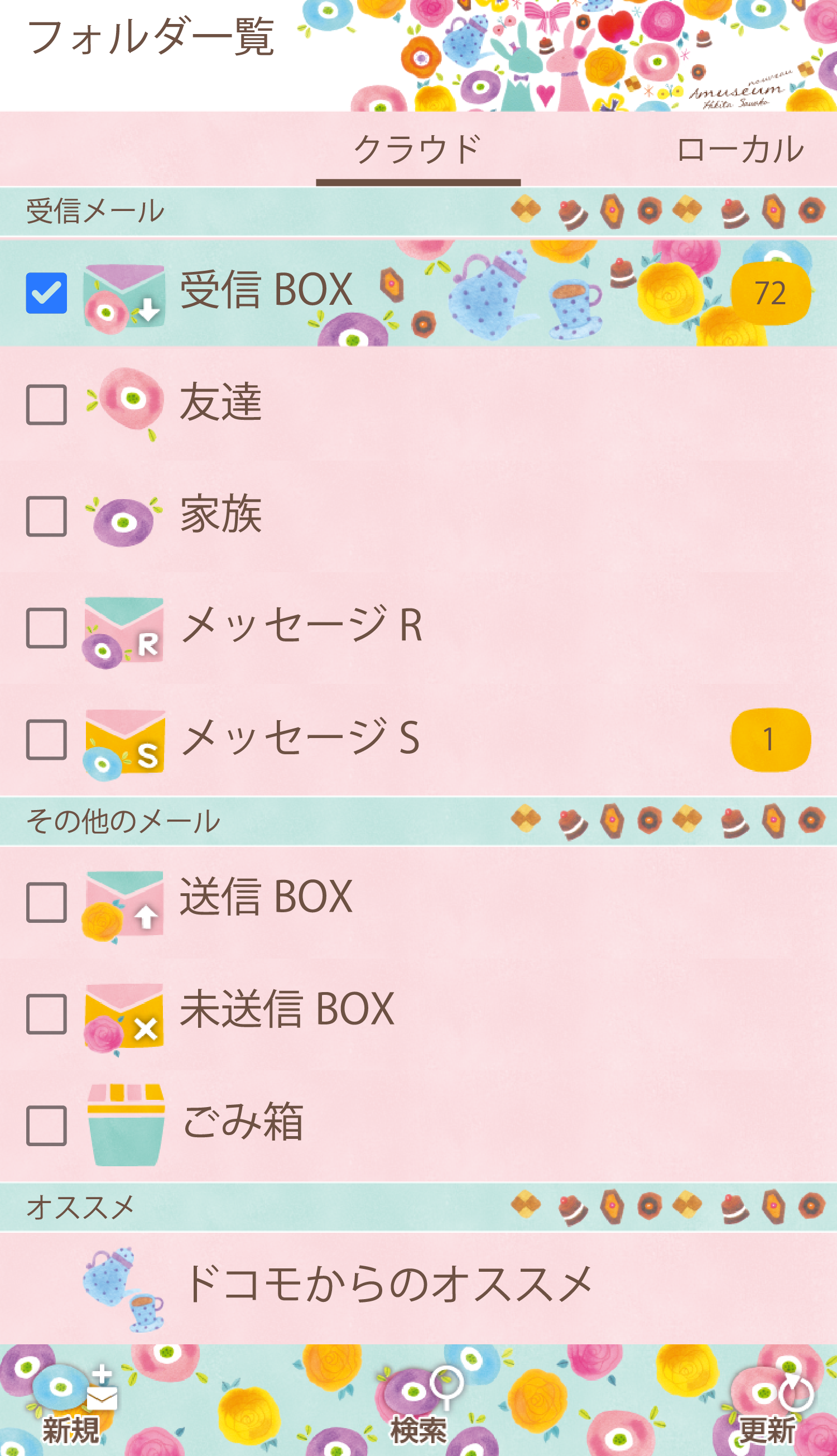Viewport: 837px width, 1456px height.
Task: Open the 友達 folder
Action: [x=222, y=403]
